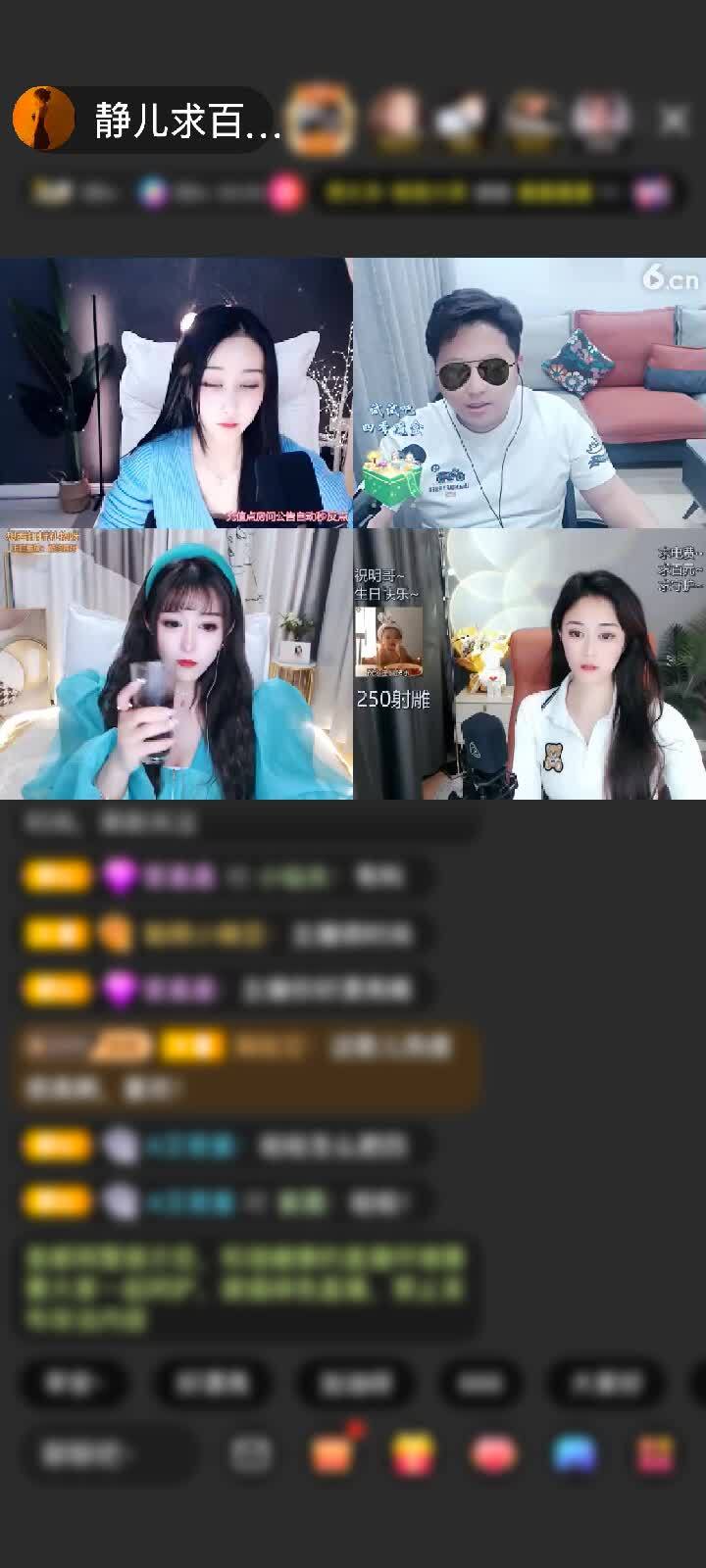Select the streamer tile with the turquoise headband
Screen dimensions: 706x1568
176,664
